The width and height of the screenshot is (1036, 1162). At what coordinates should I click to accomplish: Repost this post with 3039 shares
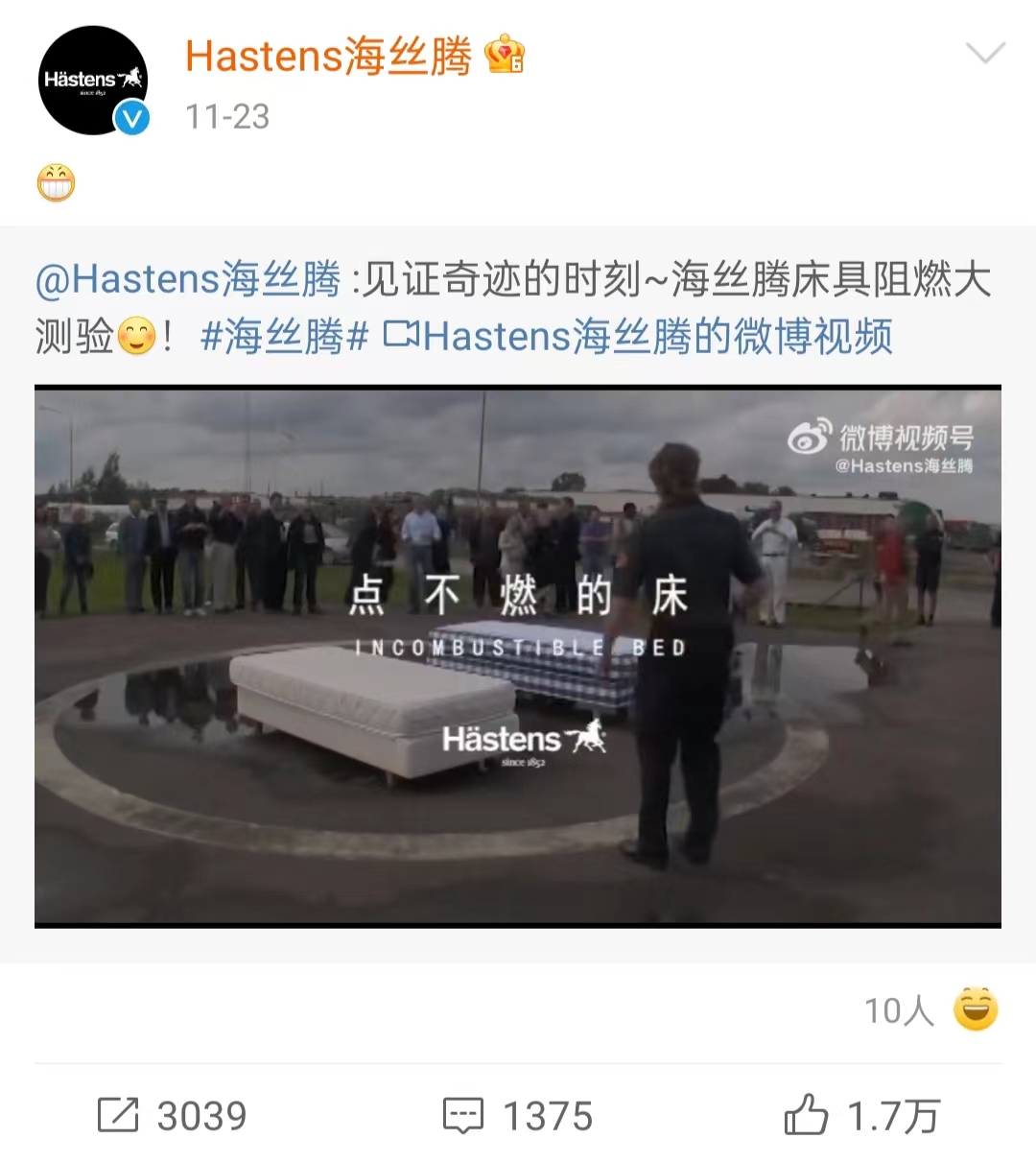coord(173,1115)
